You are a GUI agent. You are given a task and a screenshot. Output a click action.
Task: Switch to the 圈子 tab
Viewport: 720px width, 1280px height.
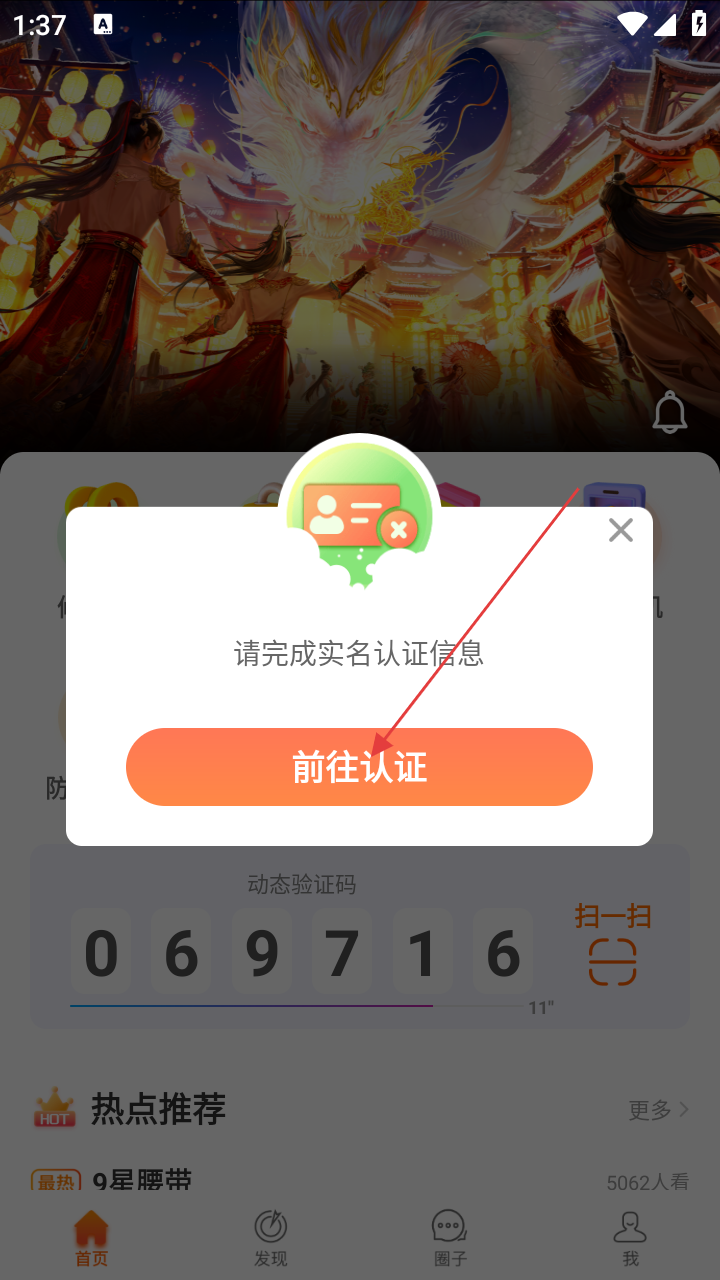450,1237
